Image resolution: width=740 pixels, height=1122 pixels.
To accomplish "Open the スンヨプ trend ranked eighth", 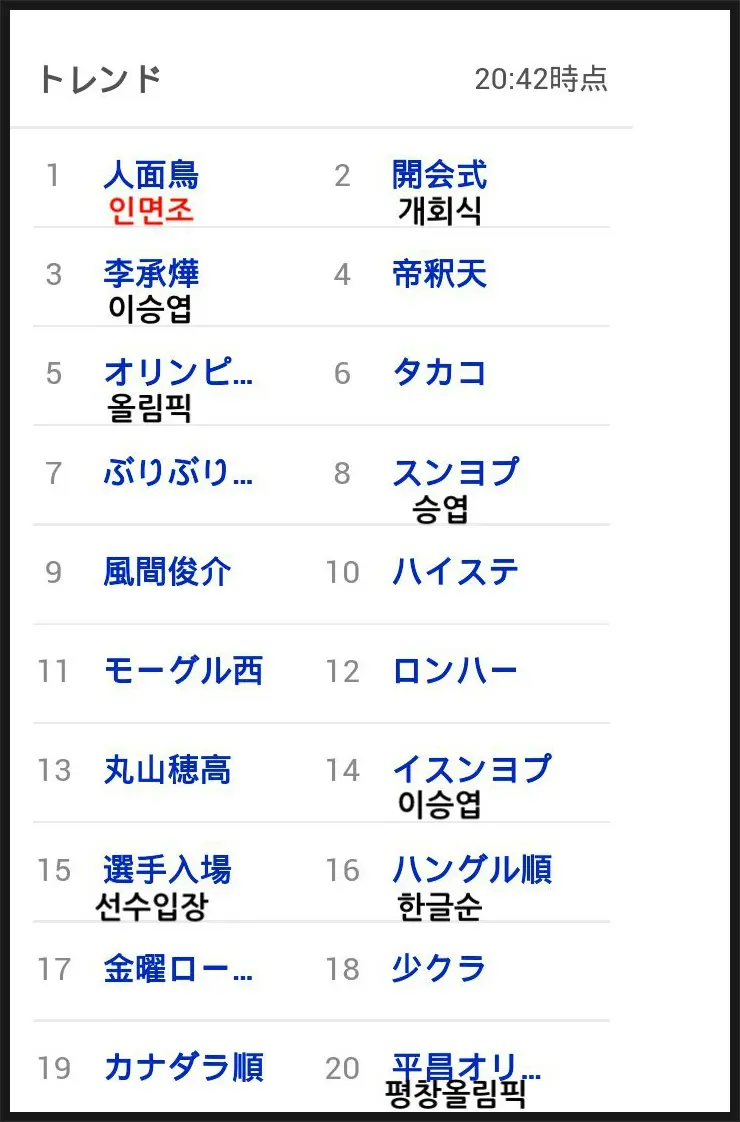I will coord(455,472).
